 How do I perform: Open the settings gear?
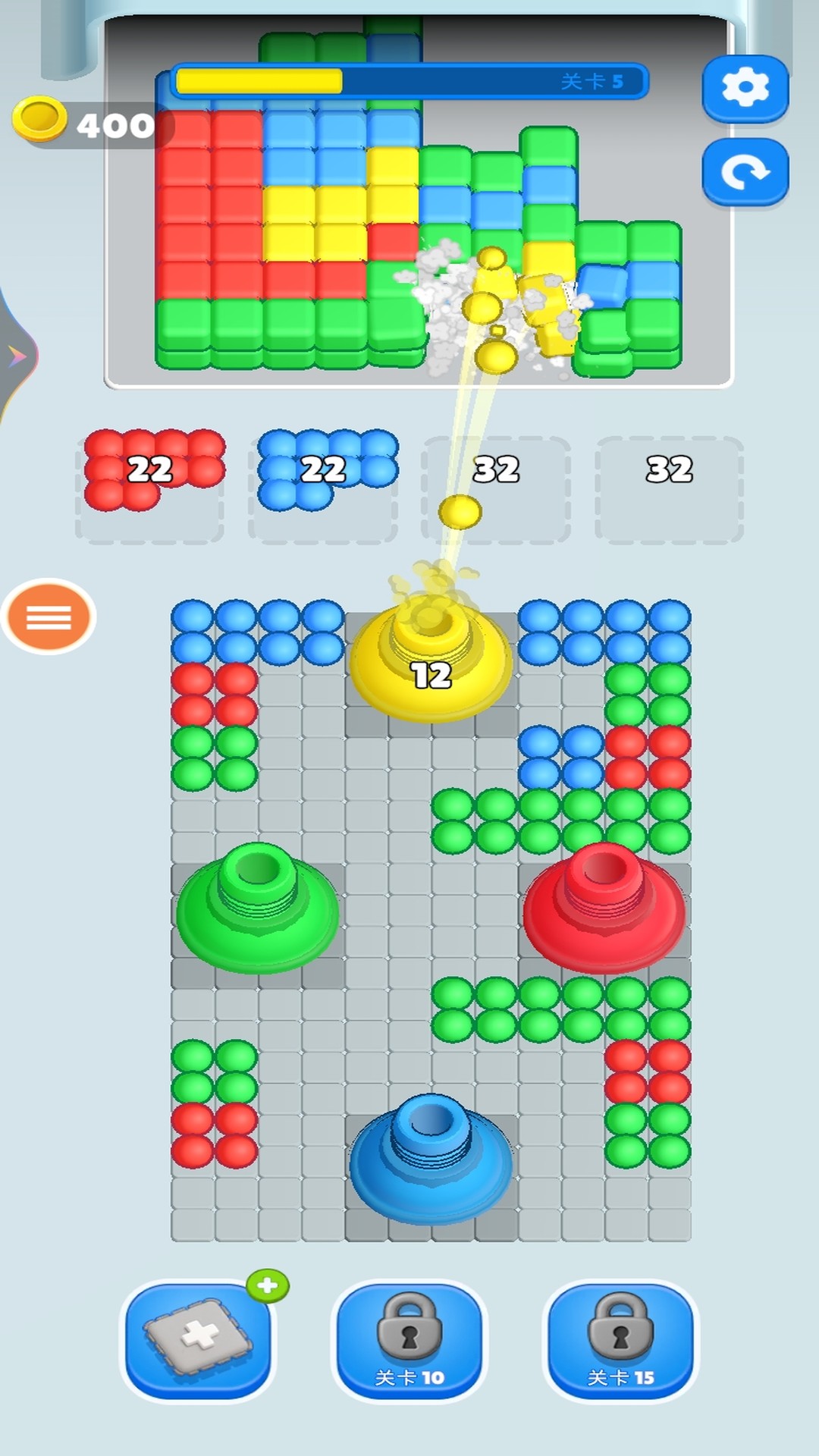point(745,88)
